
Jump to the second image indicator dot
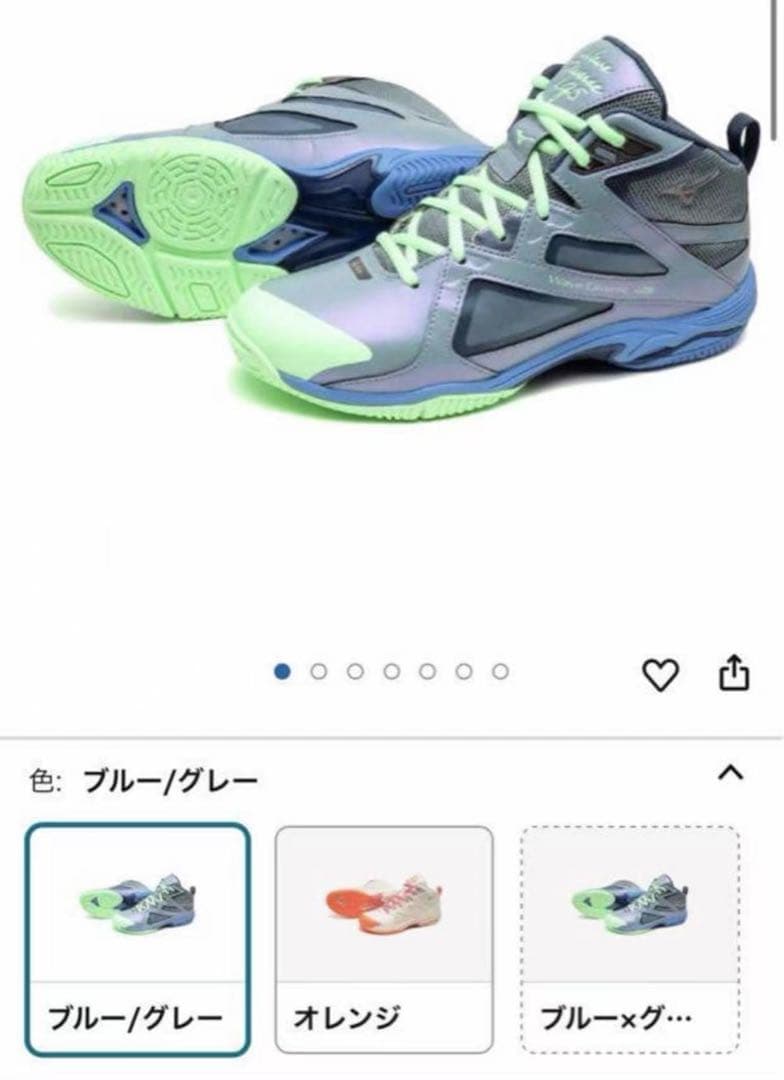[x=319, y=672]
